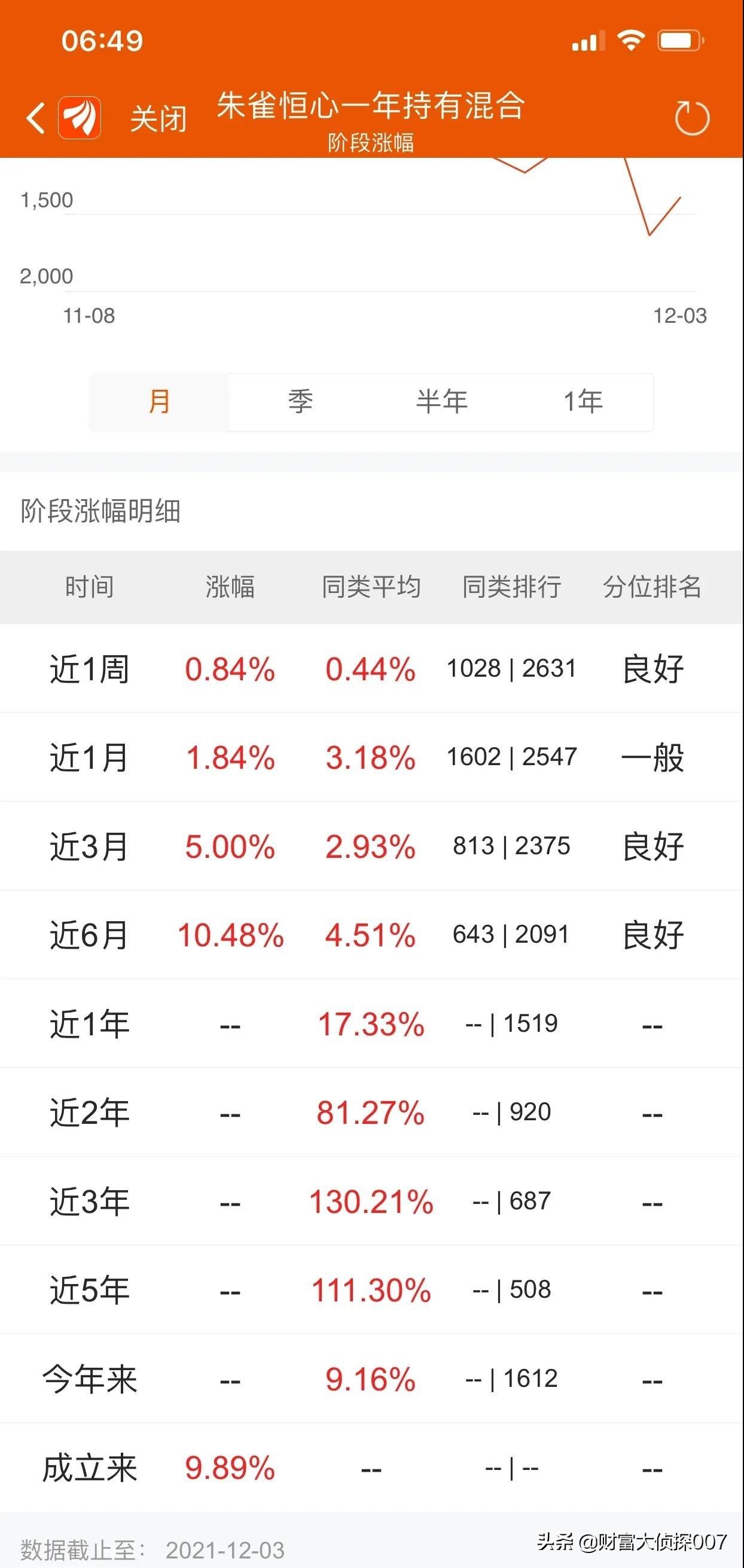Tap 关闭 to close the page
744x1568 pixels.
[x=158, y=118]
